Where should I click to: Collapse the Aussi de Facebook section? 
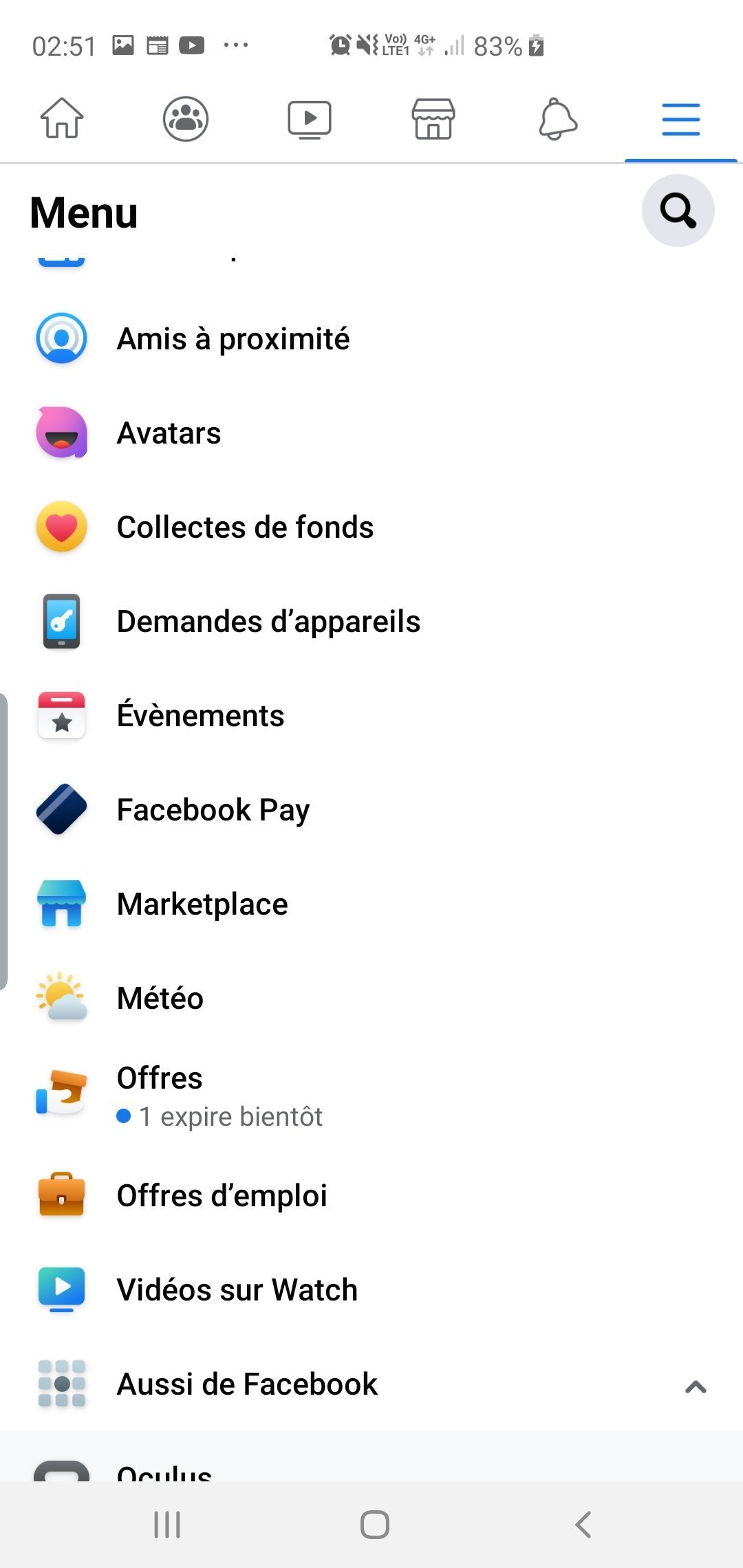(x=696, y=1386)
